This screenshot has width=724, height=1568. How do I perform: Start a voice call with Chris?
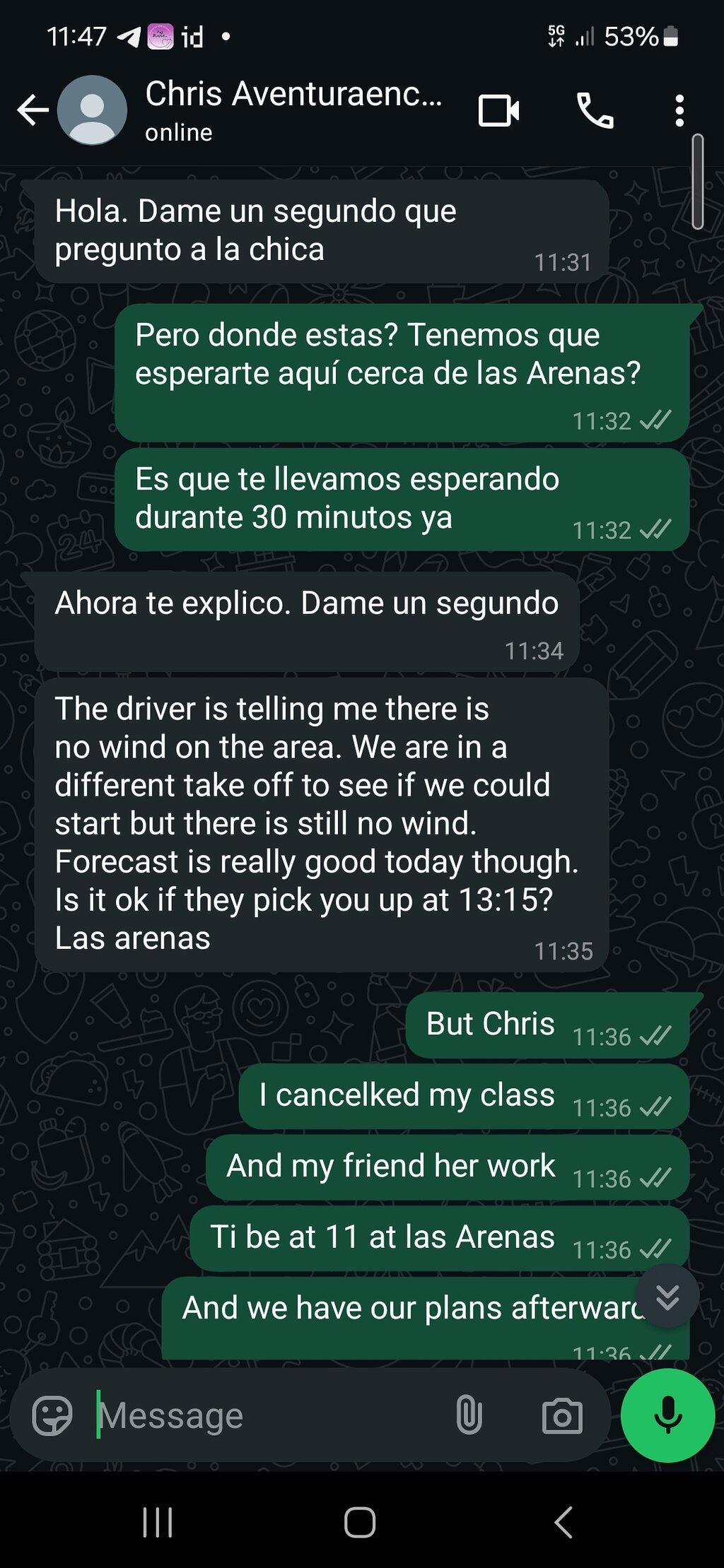coord(595,110)
